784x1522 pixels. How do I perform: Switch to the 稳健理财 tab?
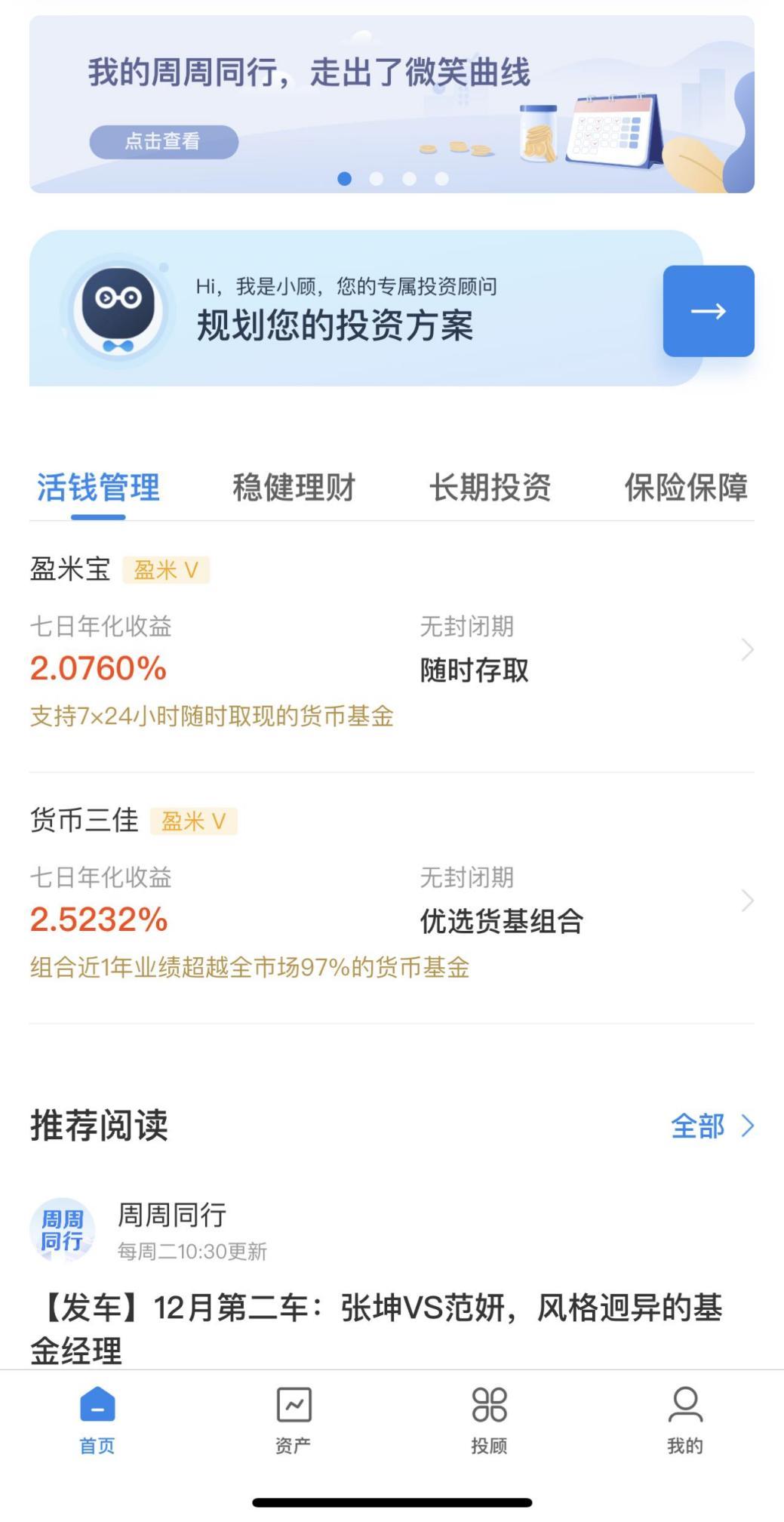point(292,488)
